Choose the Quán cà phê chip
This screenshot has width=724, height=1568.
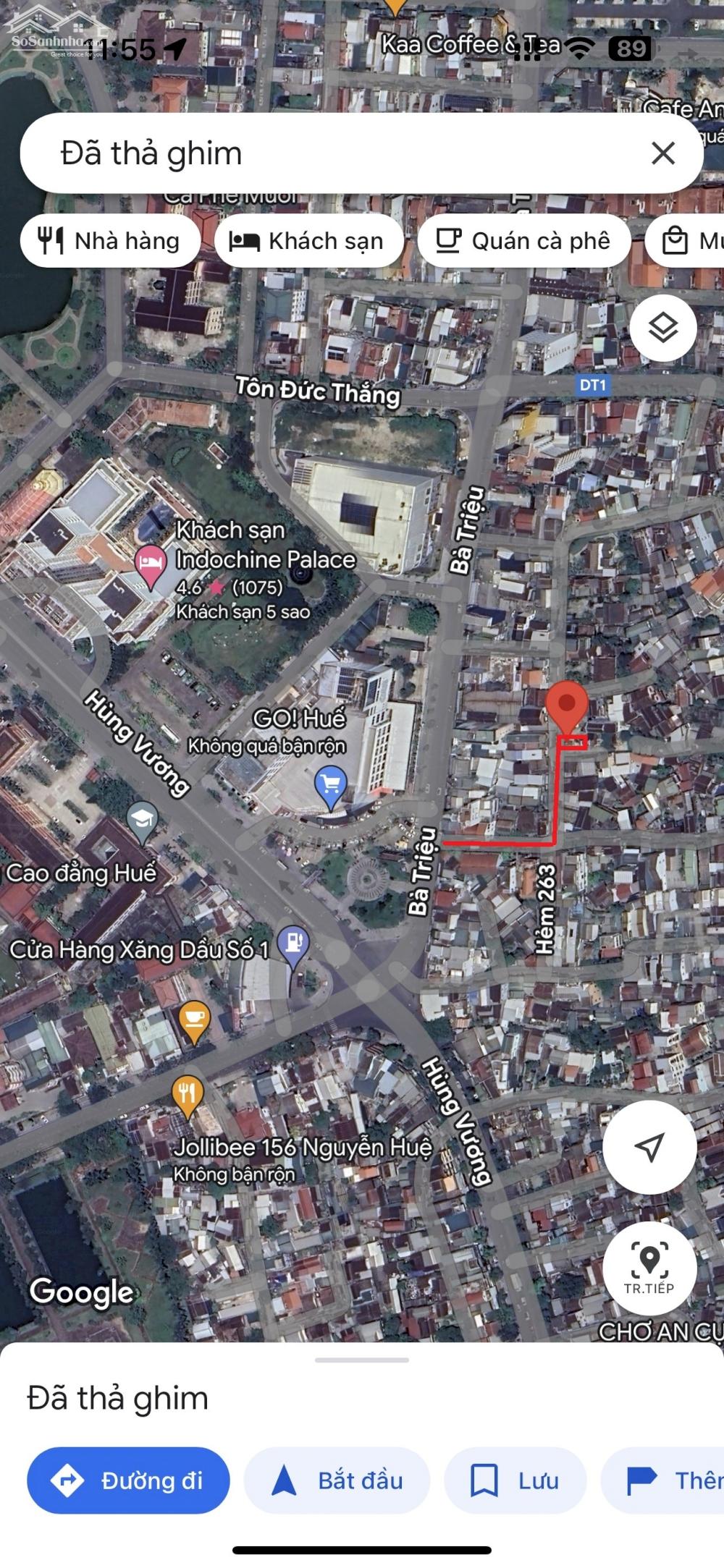click(524, 241)
